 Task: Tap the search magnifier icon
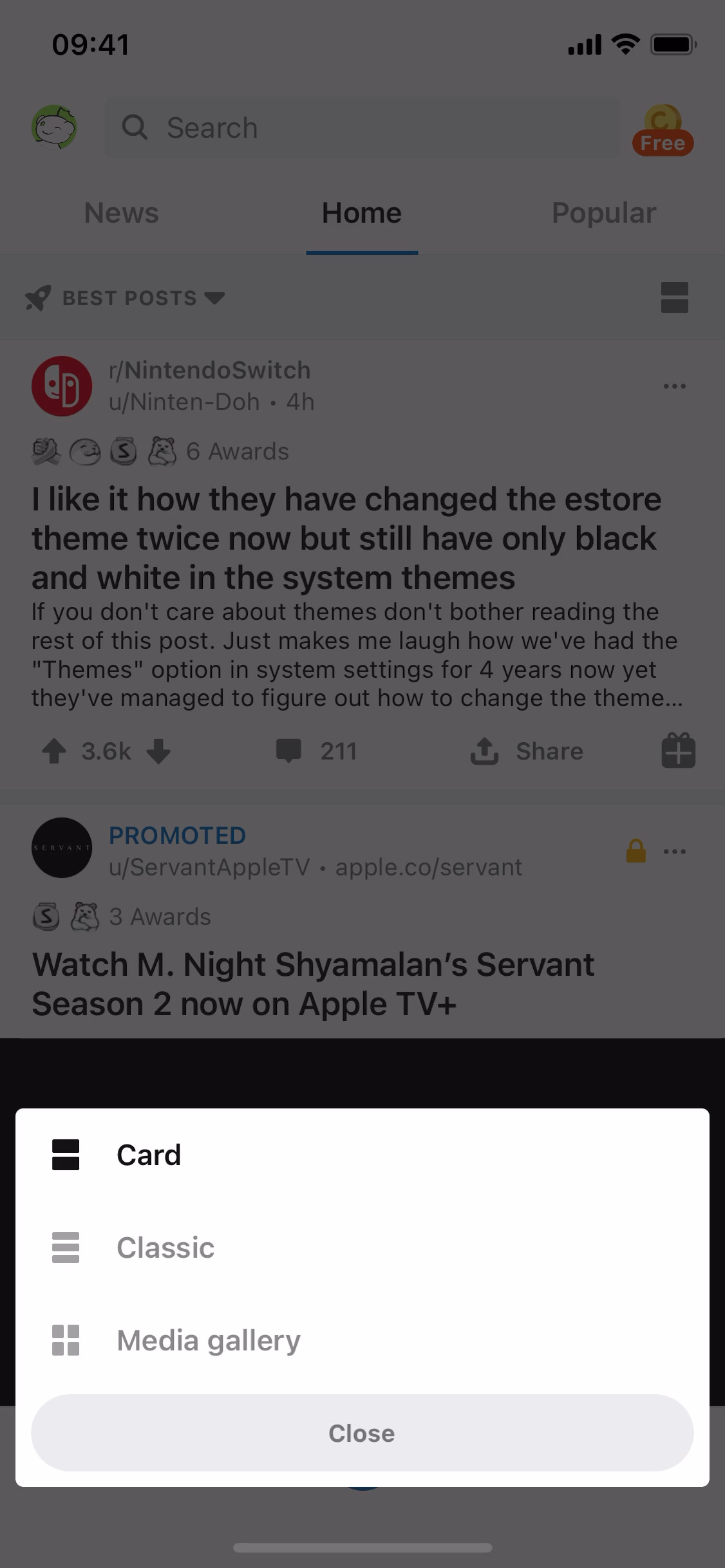[136, 127]
